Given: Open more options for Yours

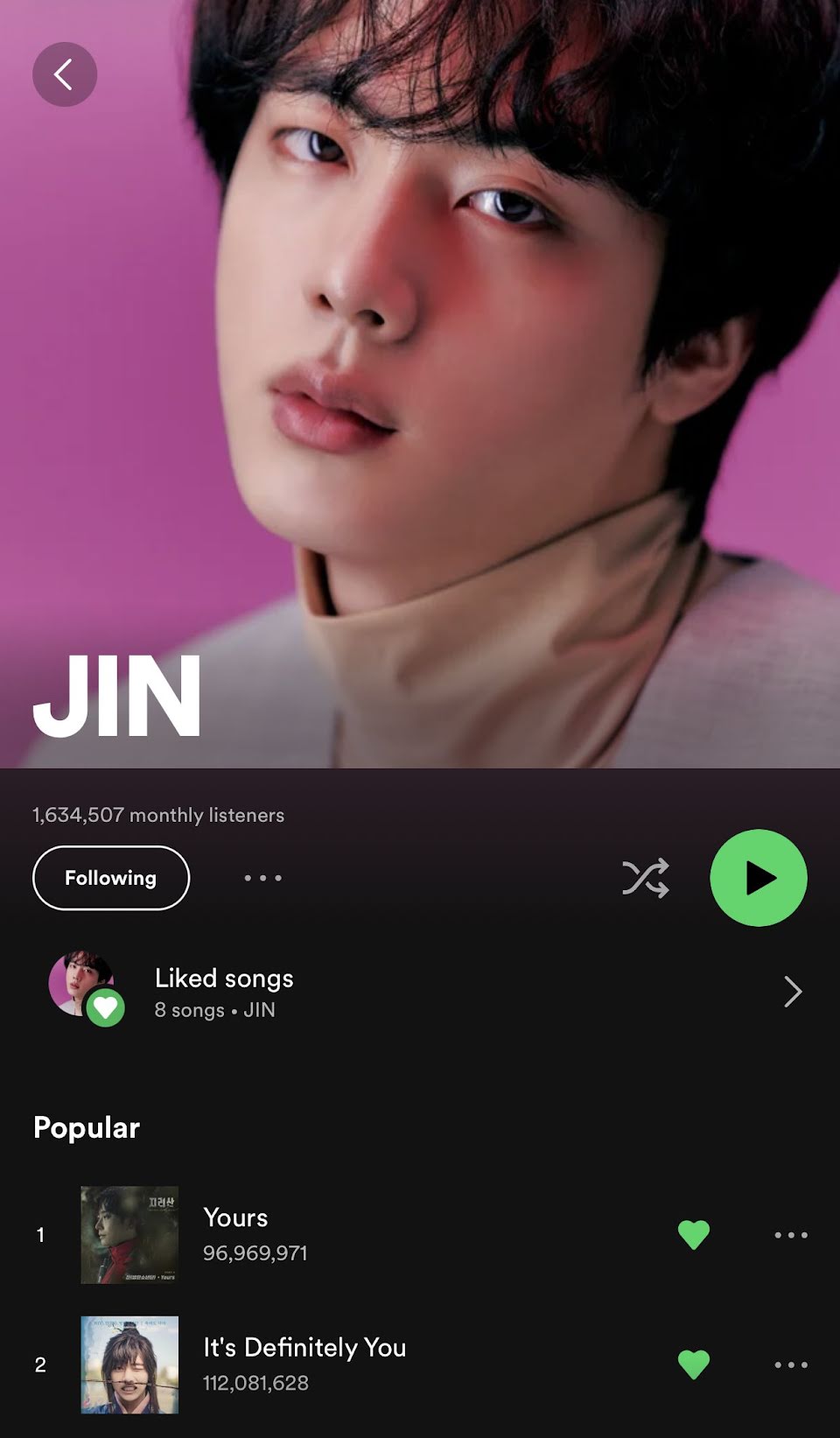Looking at the screenshot, I should (791, 1235).
